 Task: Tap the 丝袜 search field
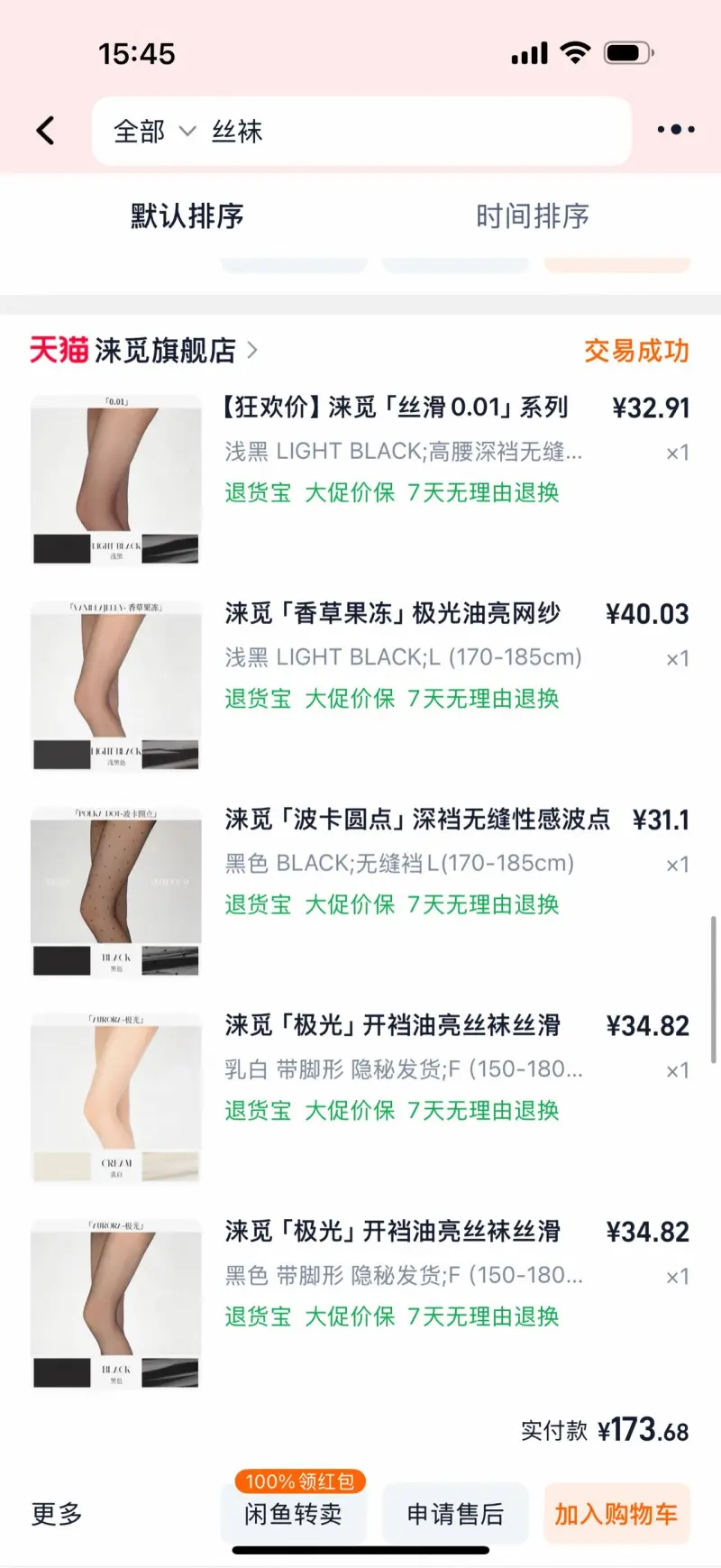406,132
